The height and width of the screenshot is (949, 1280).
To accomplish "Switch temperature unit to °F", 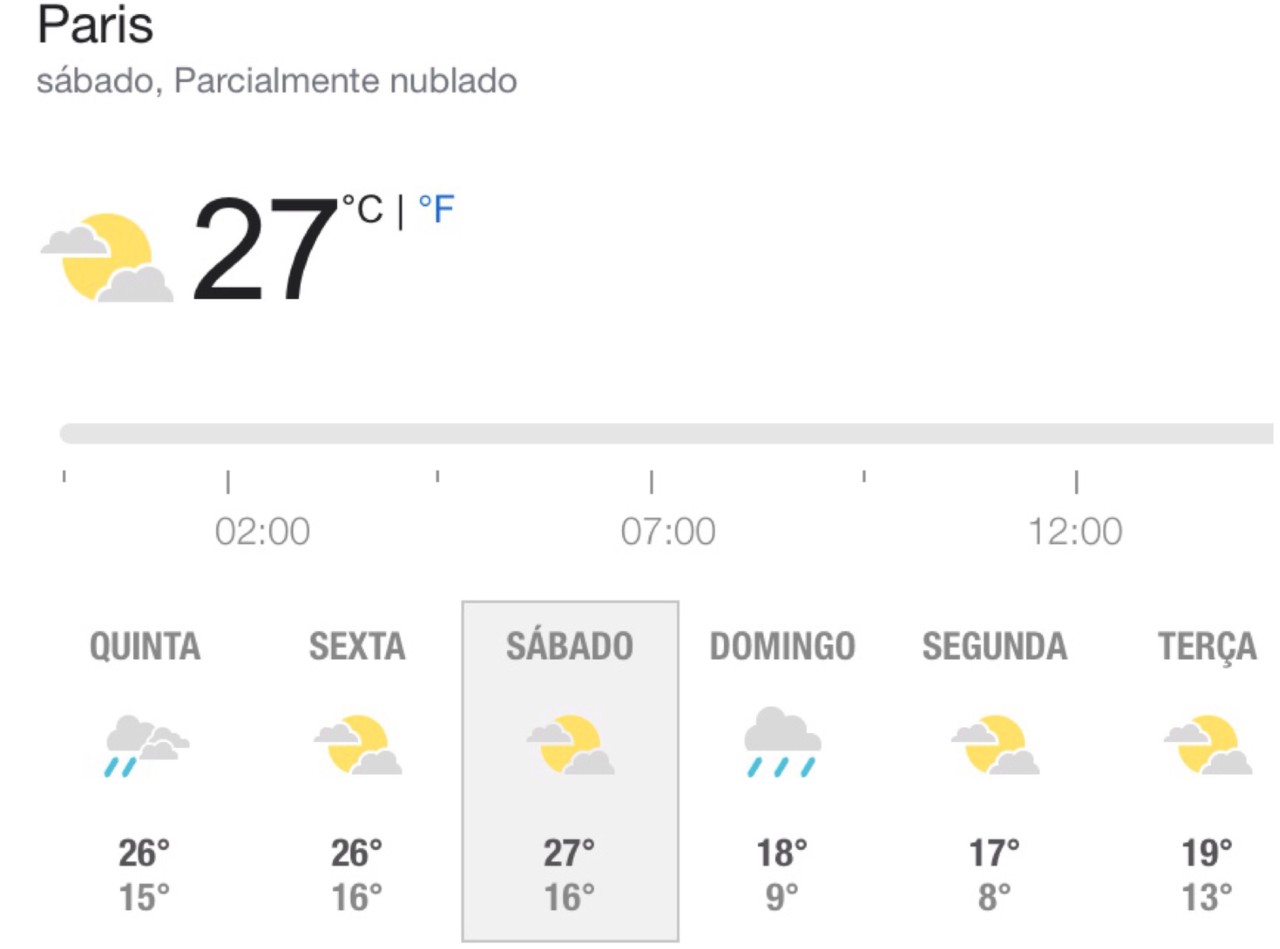I will click(x=436, y=211).
